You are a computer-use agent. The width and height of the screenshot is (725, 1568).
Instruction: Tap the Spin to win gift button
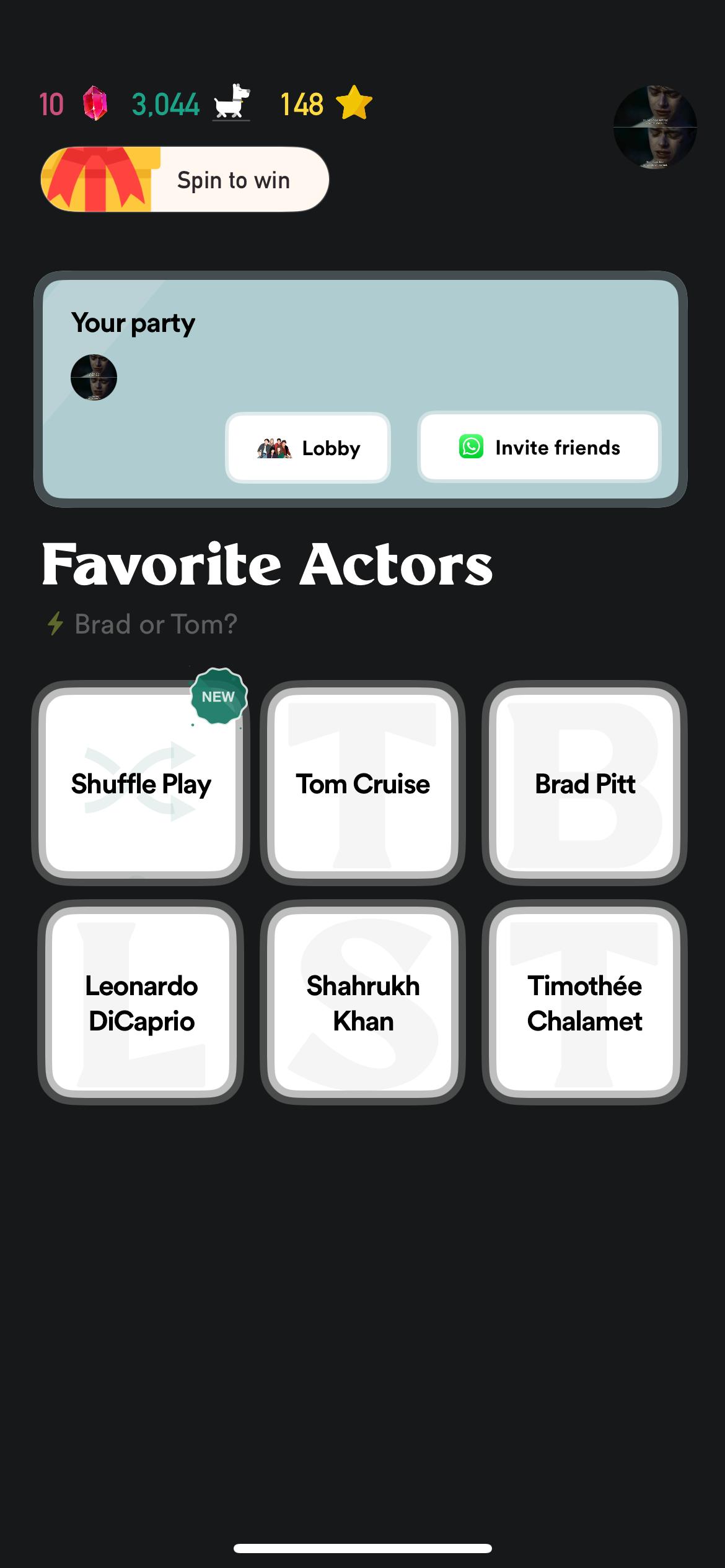tap(185, 180)
